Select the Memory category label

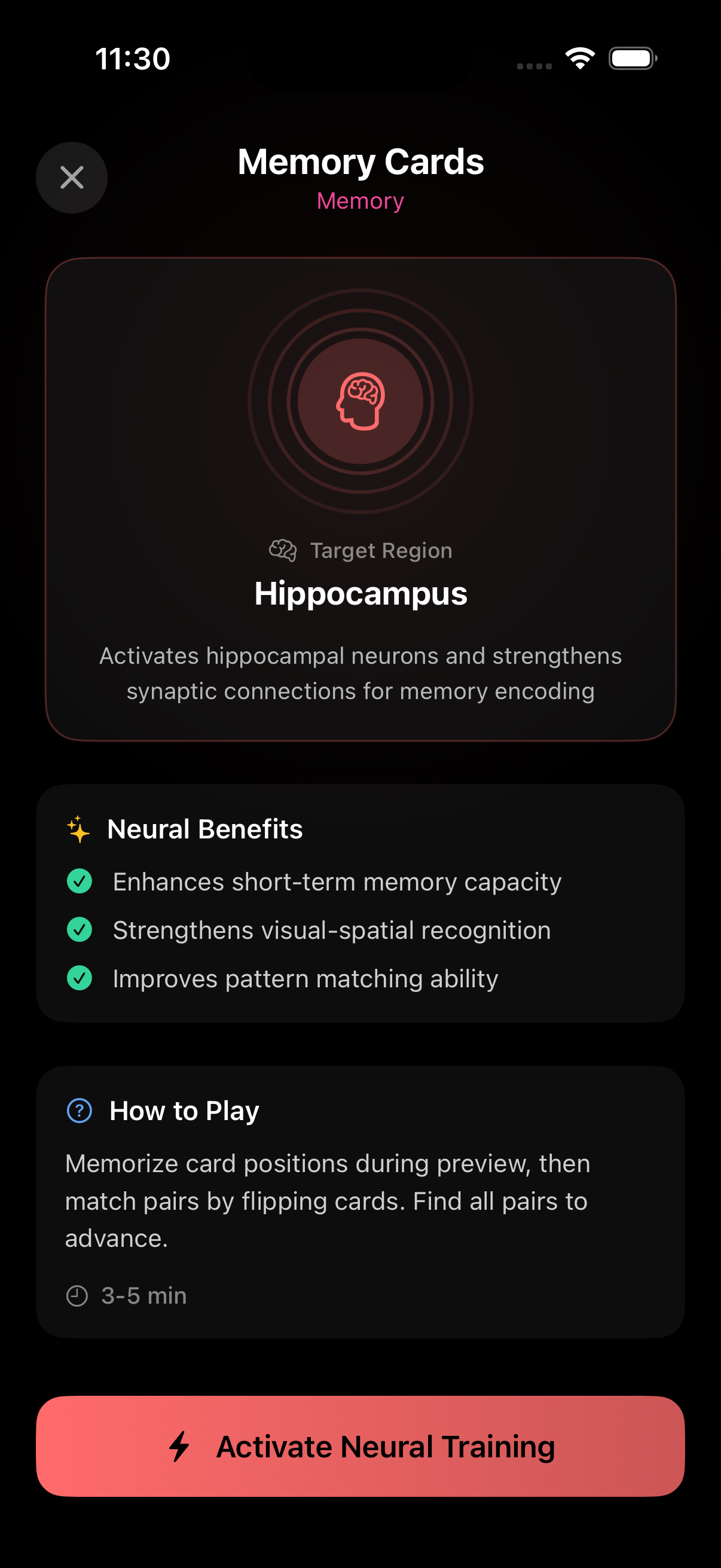[359, 201]
